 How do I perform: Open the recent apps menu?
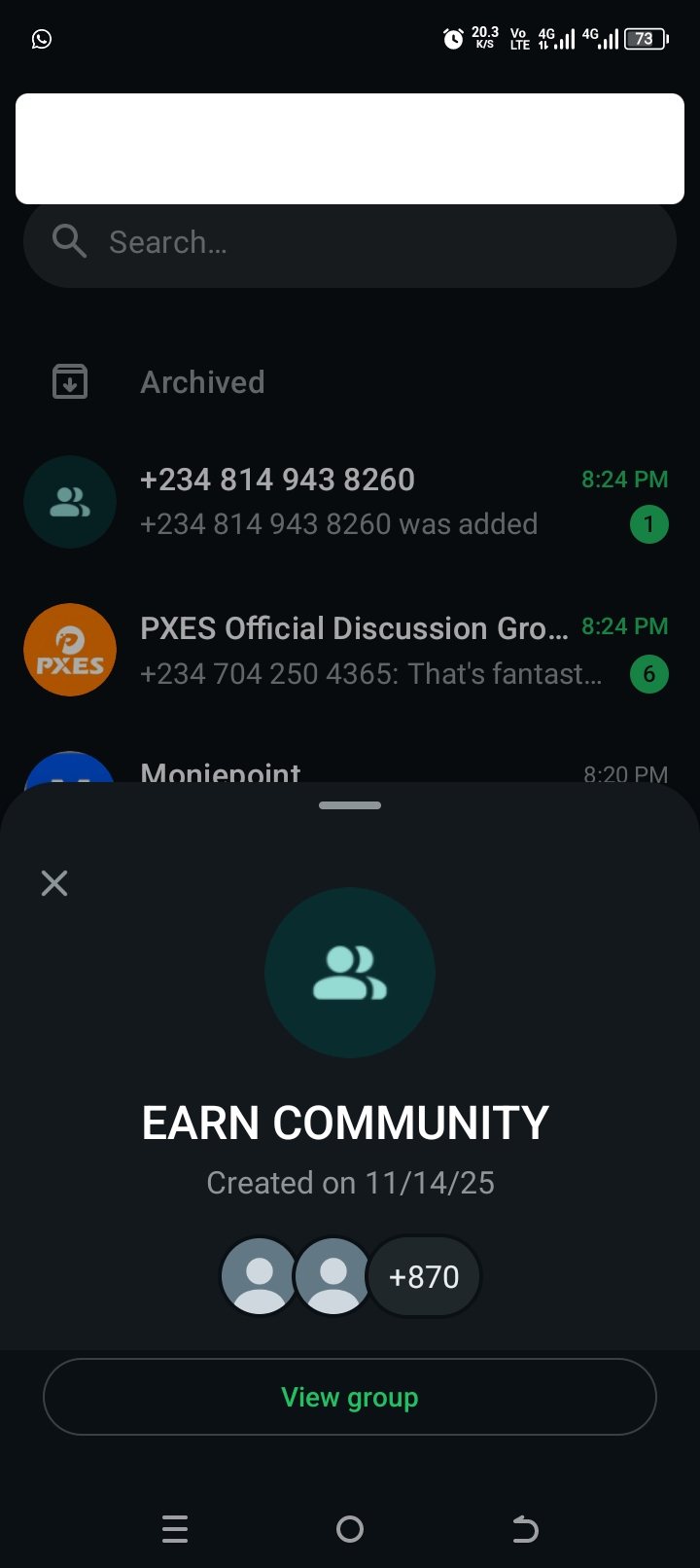pyautogui.click(x=175, y=1529)
